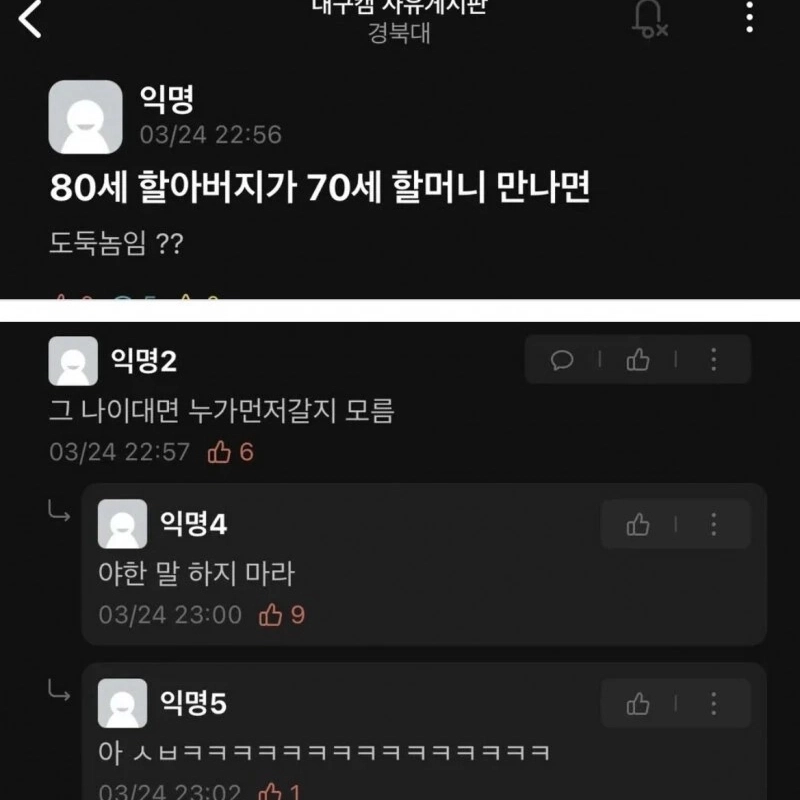The width and height of the screenshot is (800, 800).
Task: Reply to 익명2's comment
Action: pyautogui.click(x=563, y=360)
